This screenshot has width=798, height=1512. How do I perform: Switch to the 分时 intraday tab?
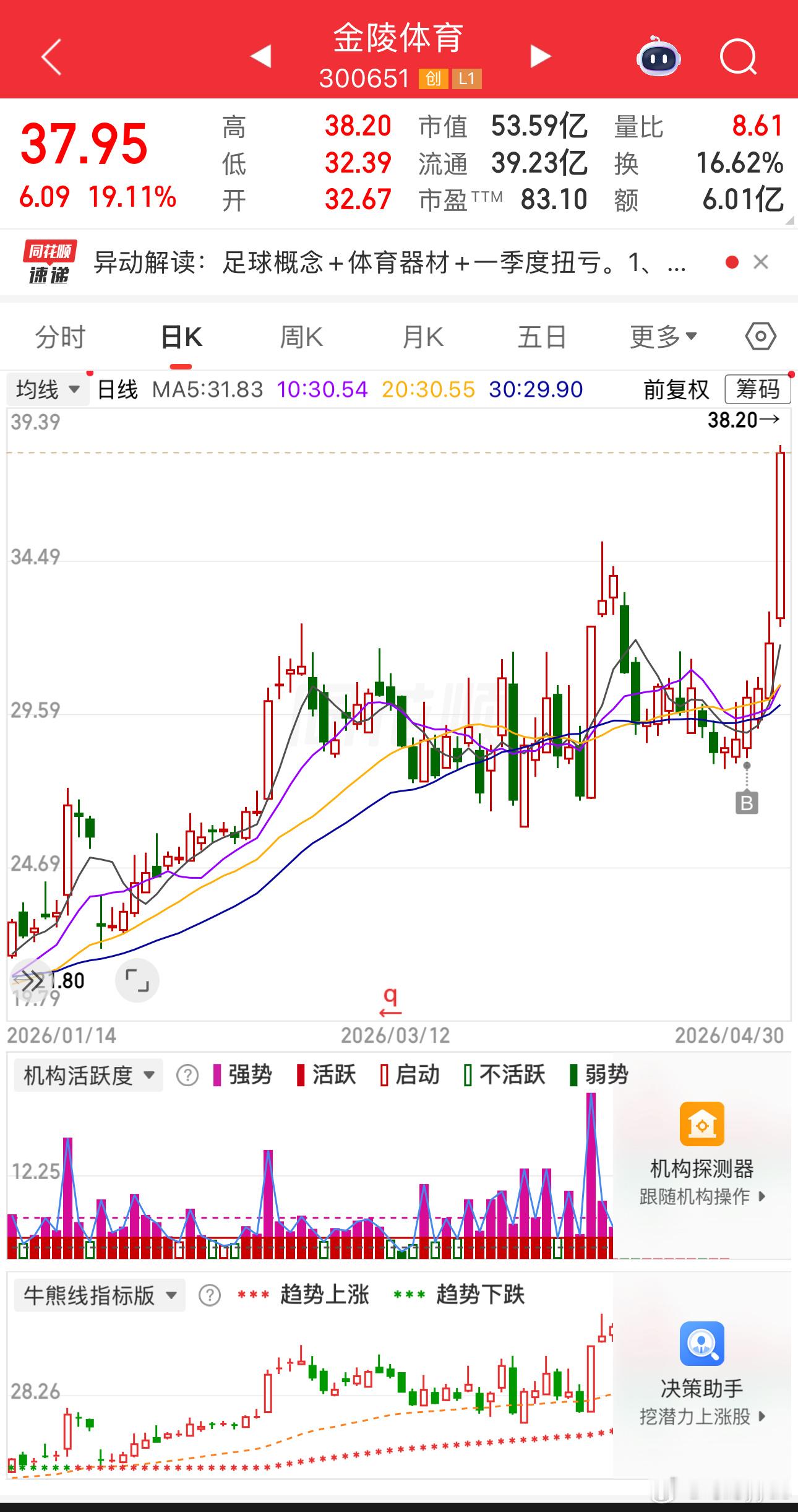tap(61, 336)
